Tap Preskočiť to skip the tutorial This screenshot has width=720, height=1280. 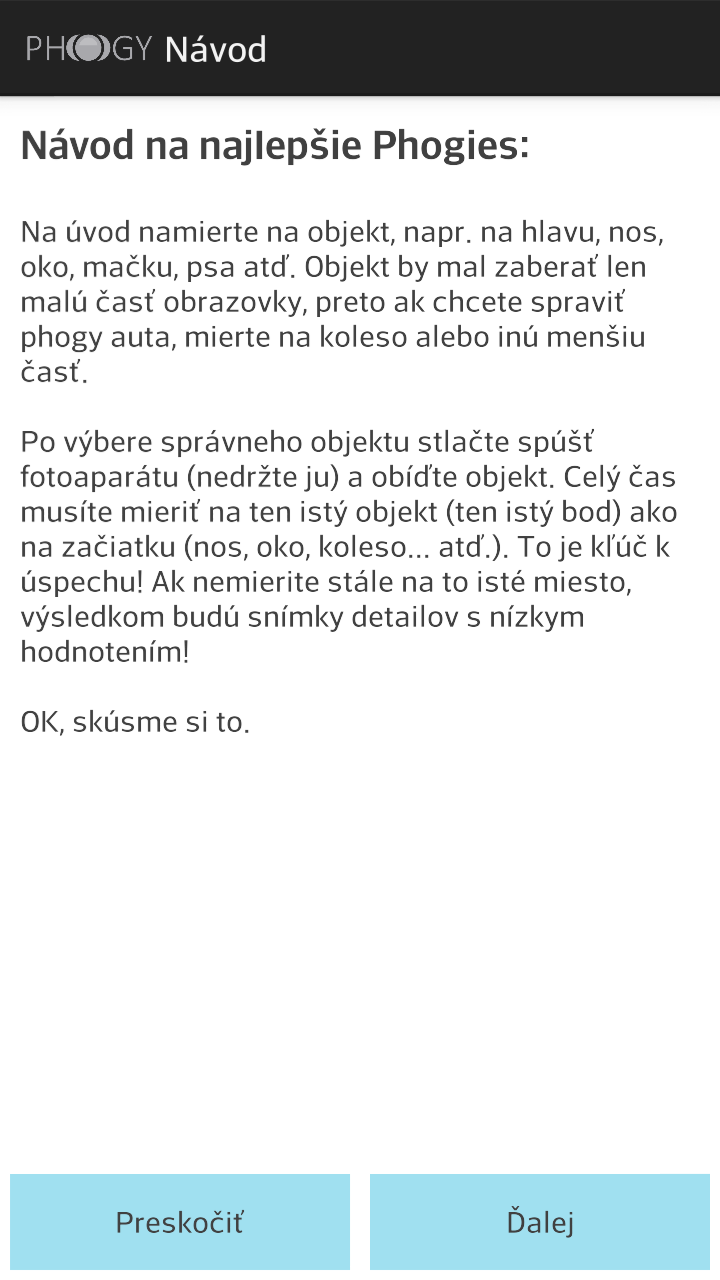180,1222
